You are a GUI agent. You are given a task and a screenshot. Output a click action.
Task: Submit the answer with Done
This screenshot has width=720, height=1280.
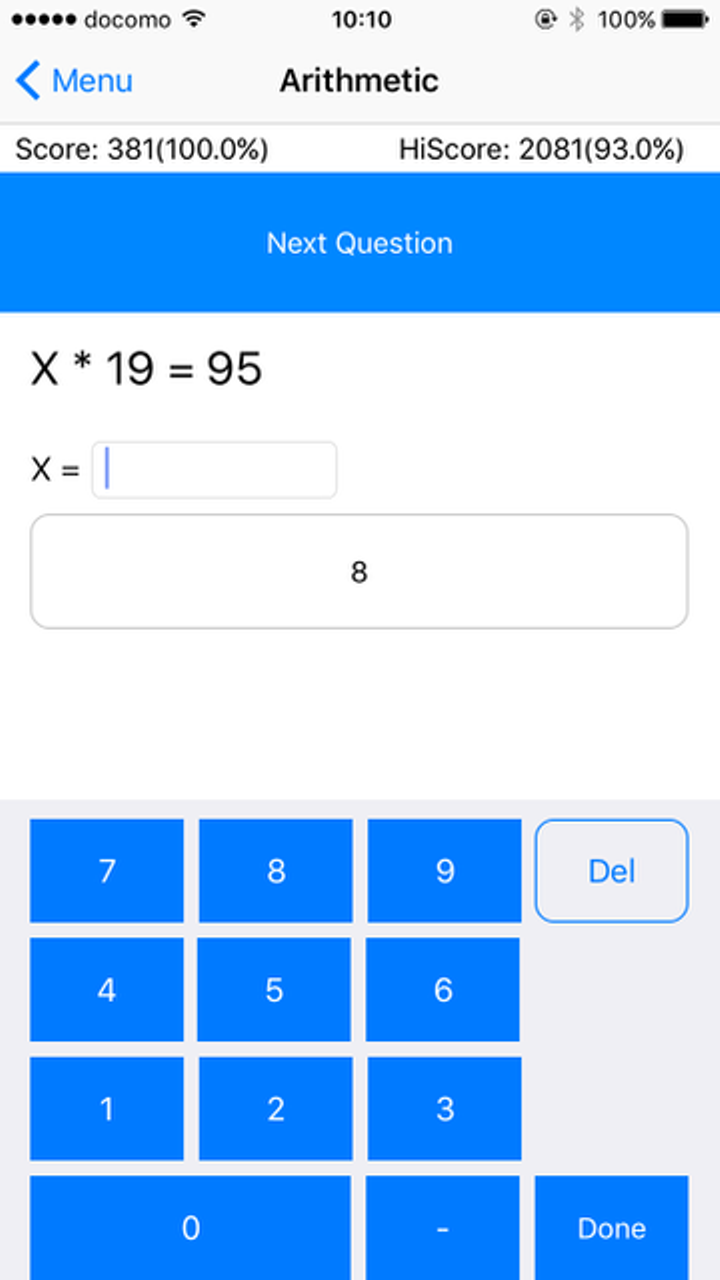[612, 1228]
